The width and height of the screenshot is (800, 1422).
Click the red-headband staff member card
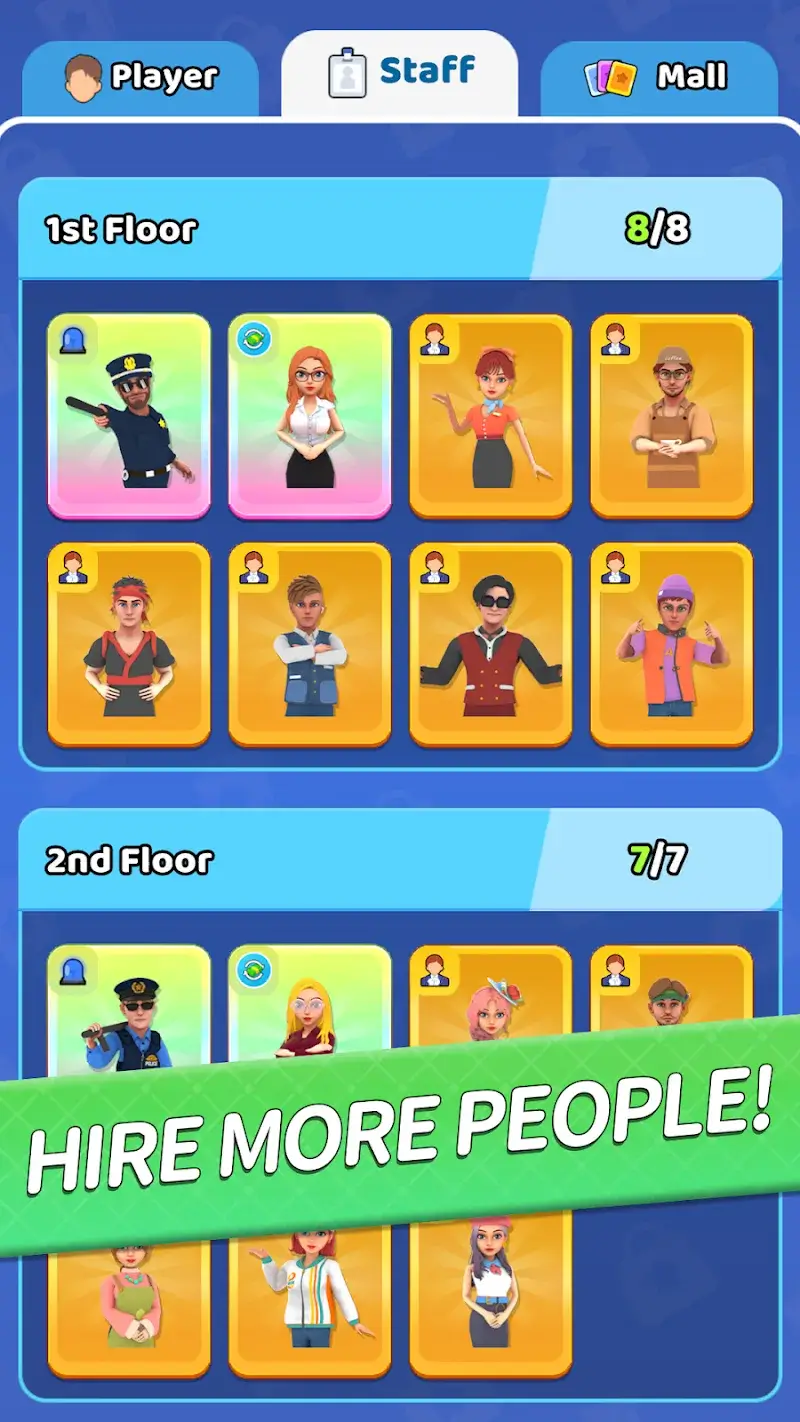coord(128,645)
